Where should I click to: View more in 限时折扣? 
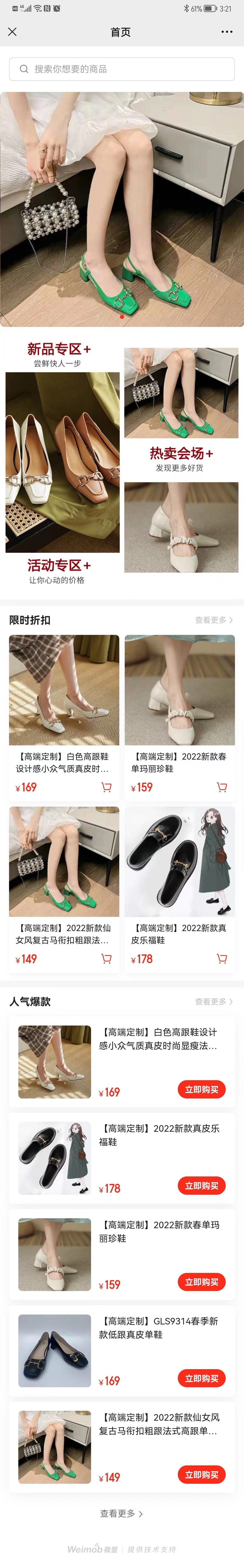pyautogui.click(x=213, y=620)
